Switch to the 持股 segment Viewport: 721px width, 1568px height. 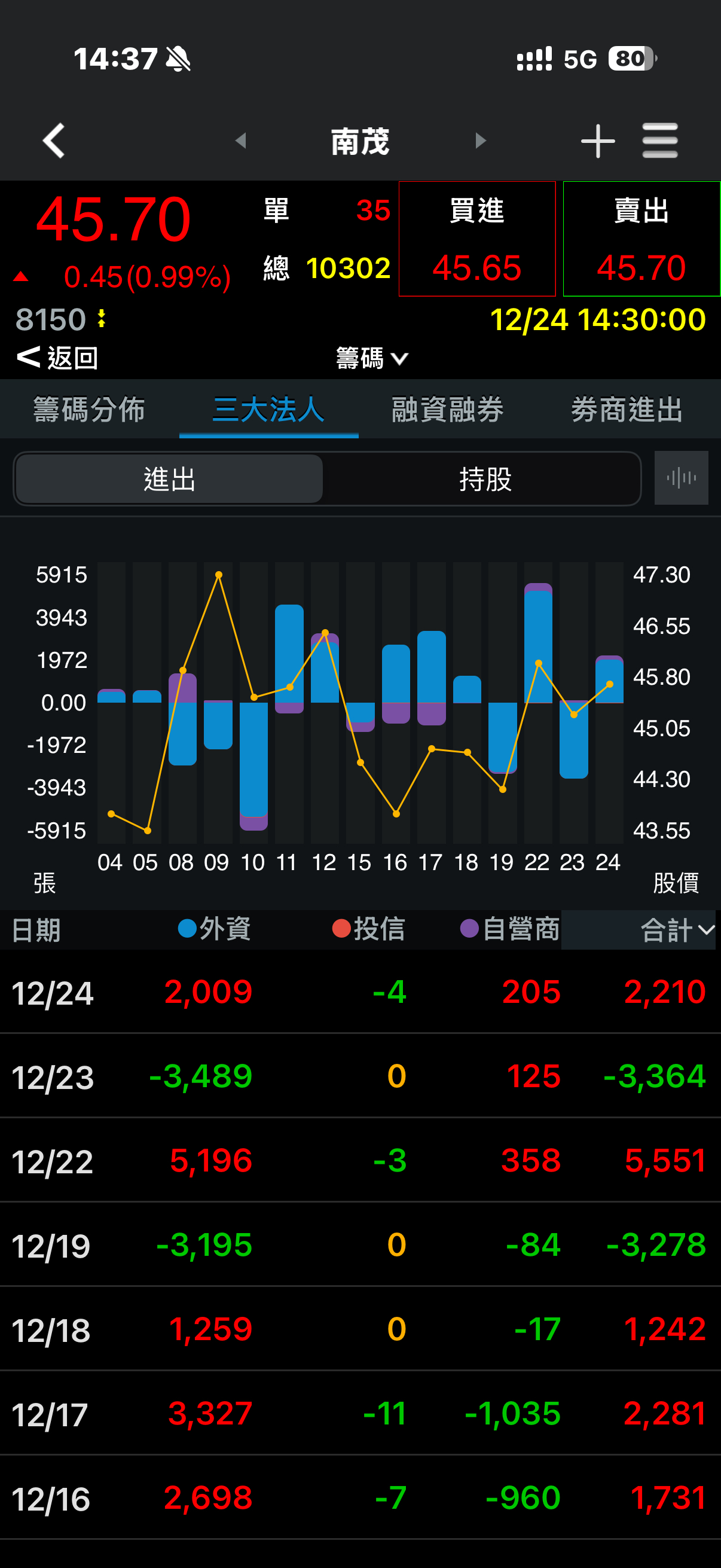pos(485,479)
